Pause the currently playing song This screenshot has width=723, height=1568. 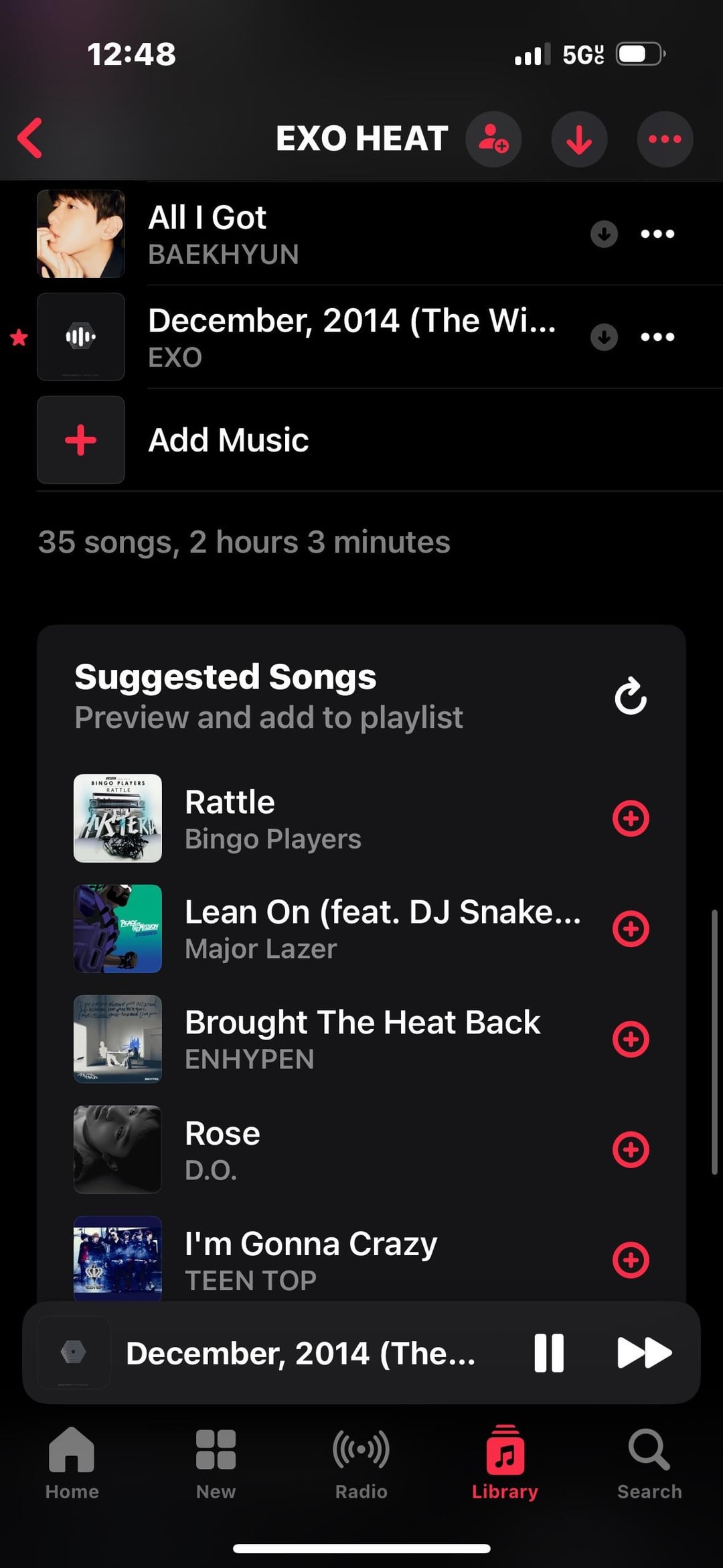(x=549, y=1353)
